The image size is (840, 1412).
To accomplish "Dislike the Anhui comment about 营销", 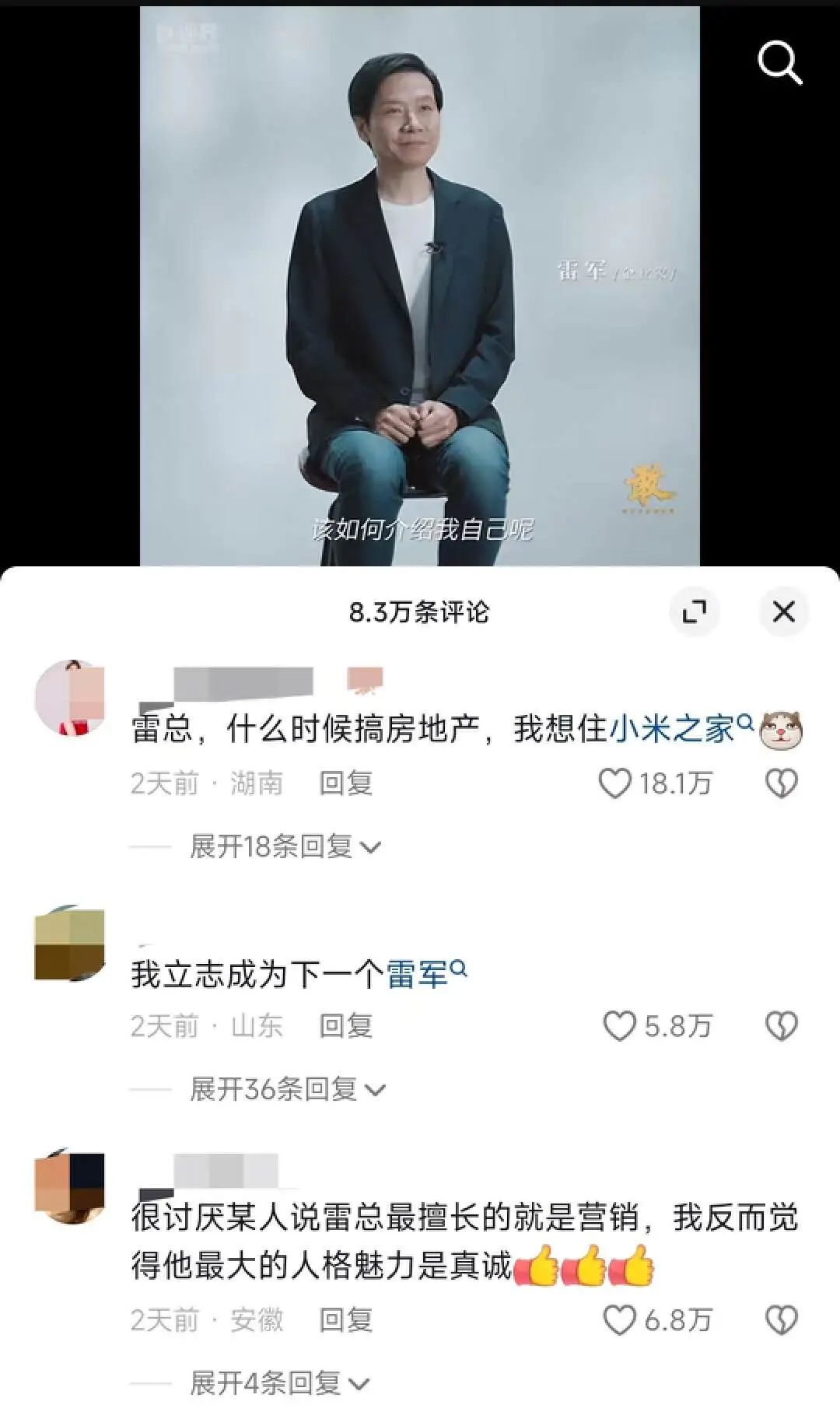I will 781,1320.
